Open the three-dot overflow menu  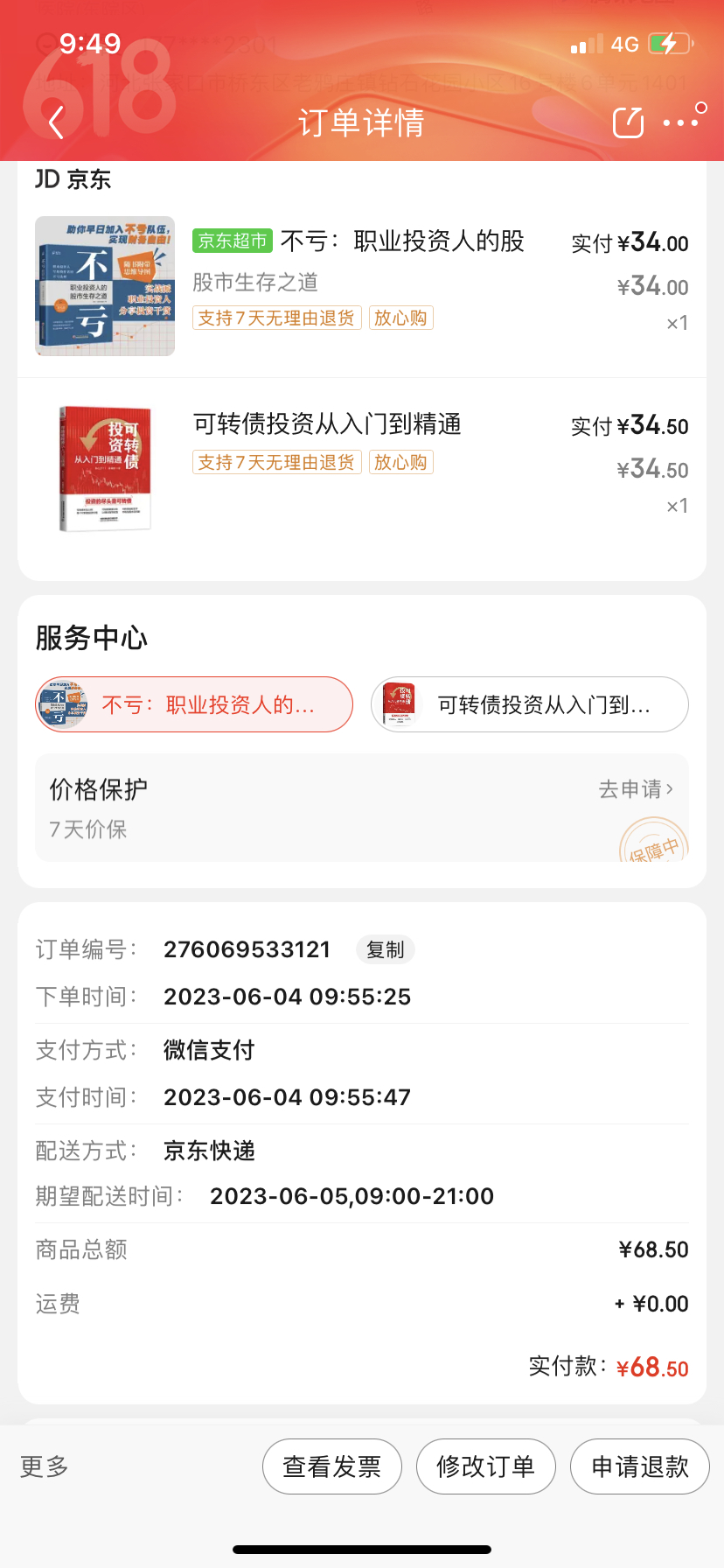682,122
